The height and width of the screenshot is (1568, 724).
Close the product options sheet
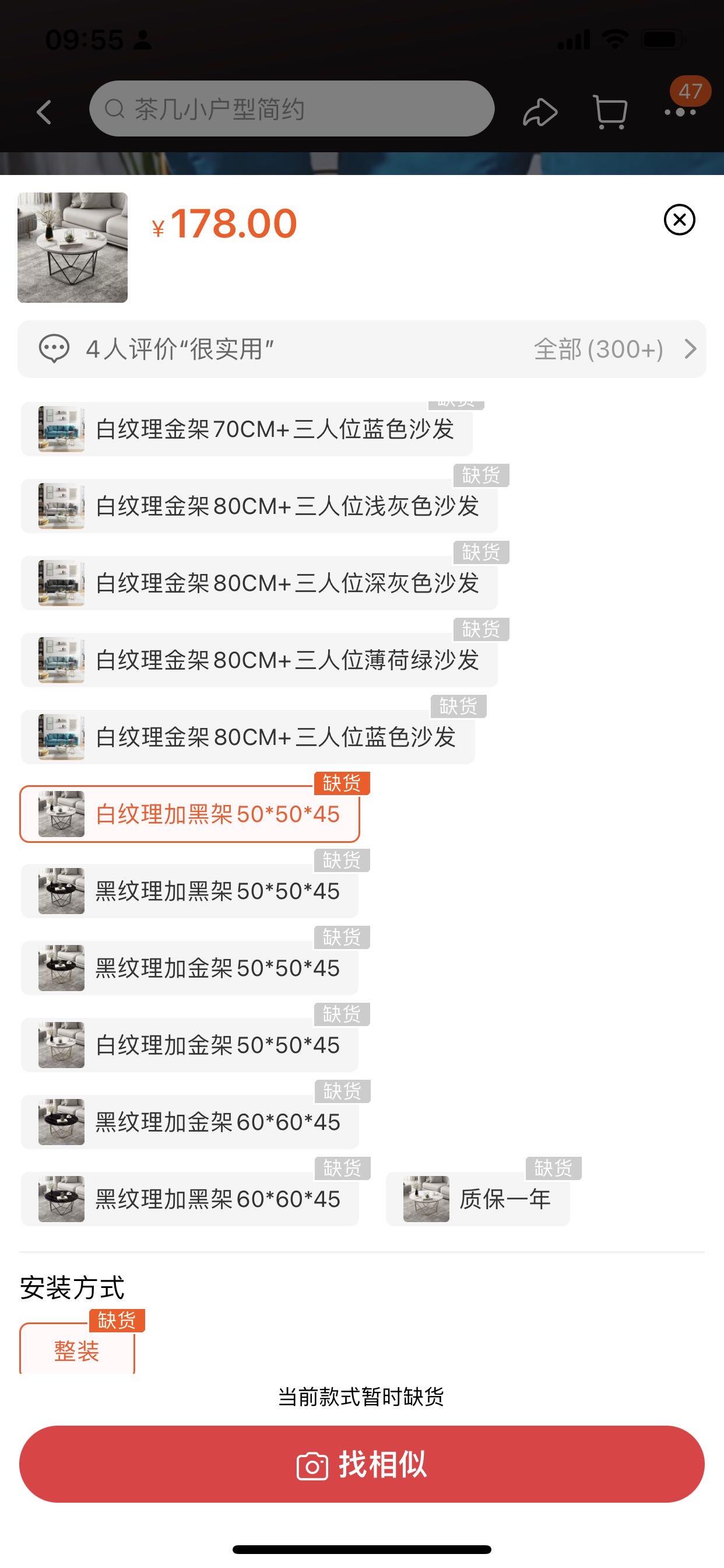679,220
